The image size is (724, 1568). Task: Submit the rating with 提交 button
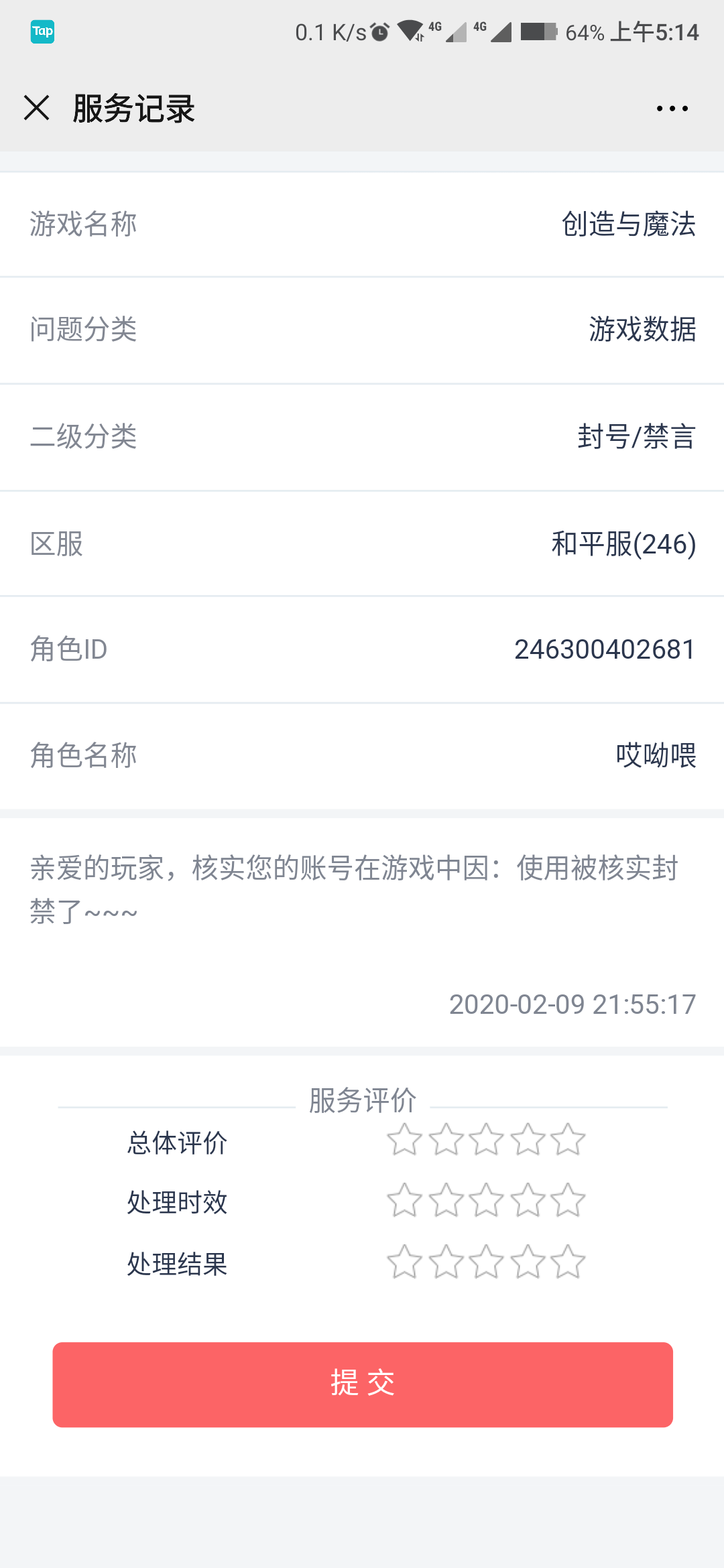(363, 1384)
